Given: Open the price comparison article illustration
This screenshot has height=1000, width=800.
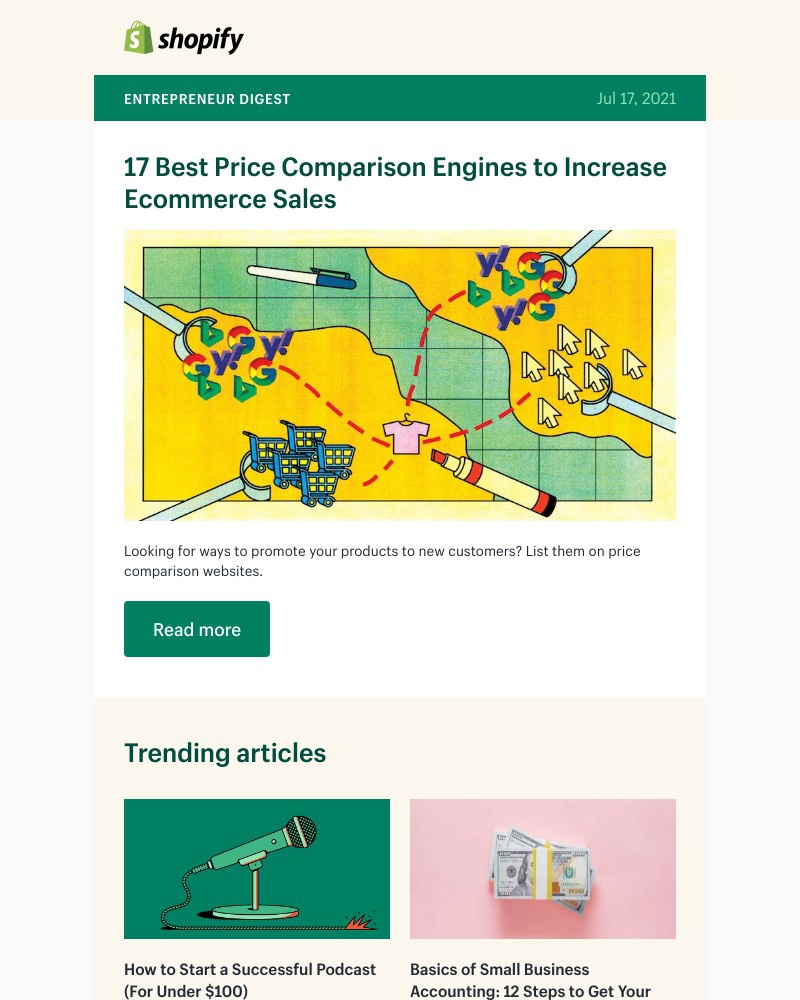Looking at the screenshot, I should click(400, 375).
